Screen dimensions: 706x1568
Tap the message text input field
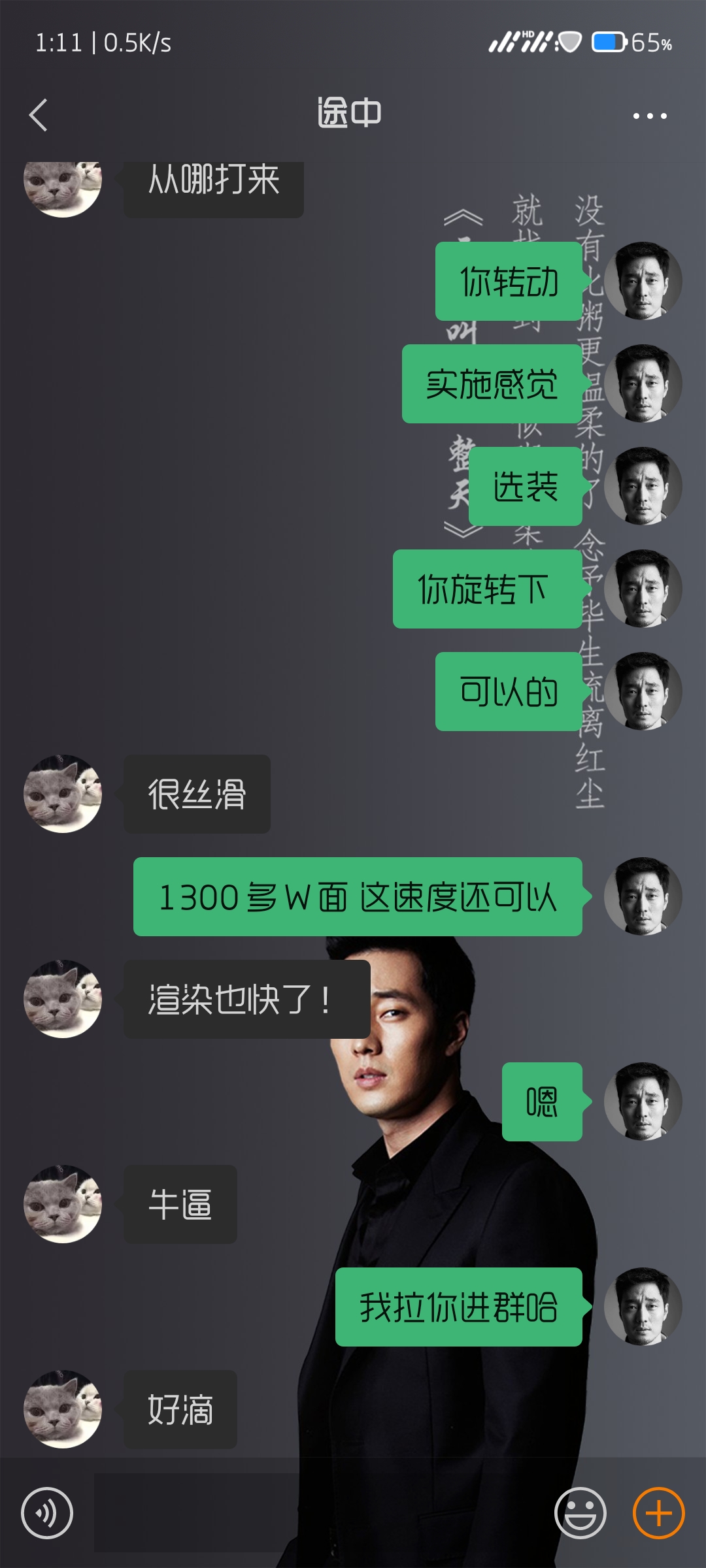(318, 1513)
